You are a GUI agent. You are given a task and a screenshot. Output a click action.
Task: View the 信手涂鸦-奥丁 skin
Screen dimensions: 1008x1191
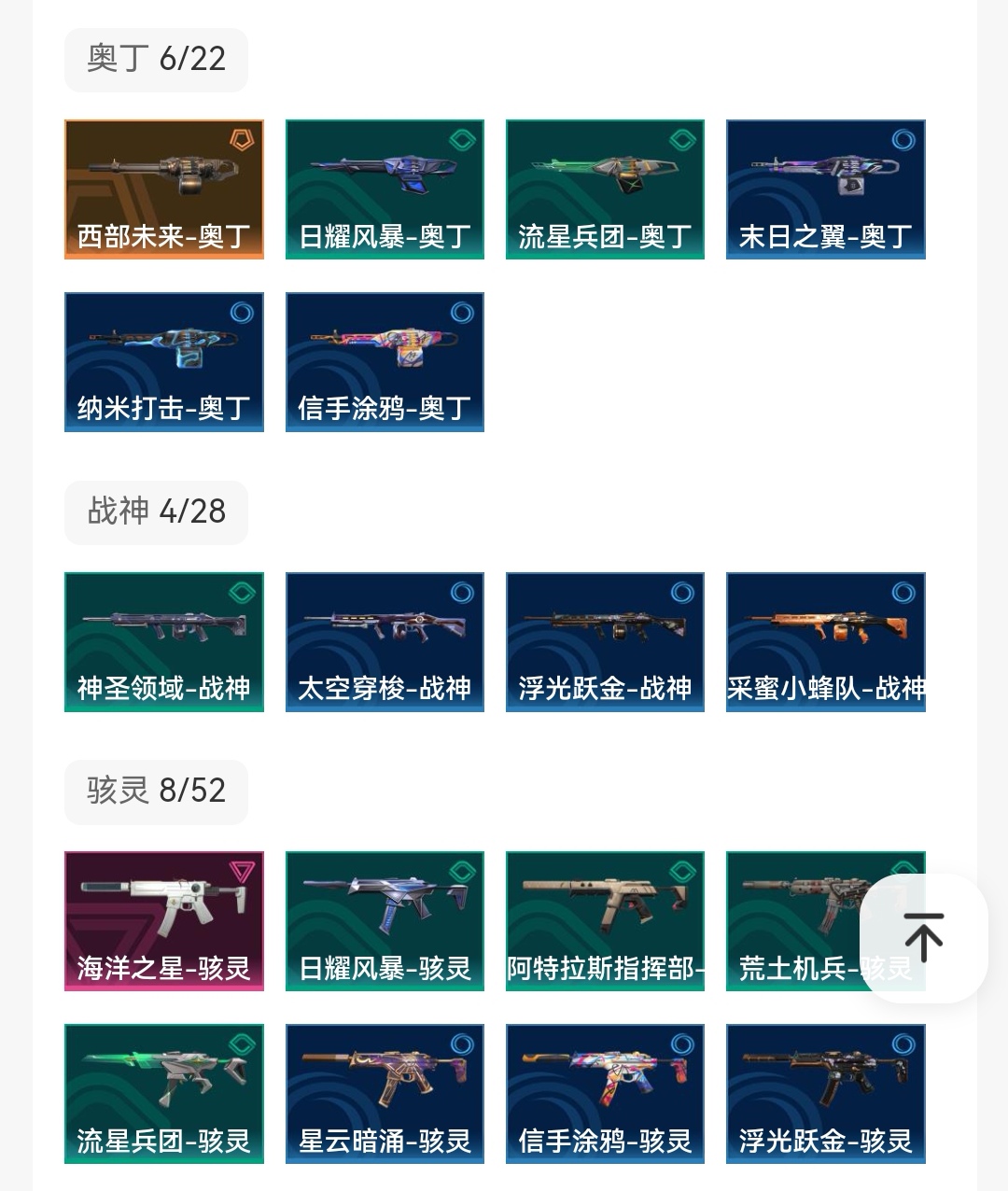[x=385, y=362]
